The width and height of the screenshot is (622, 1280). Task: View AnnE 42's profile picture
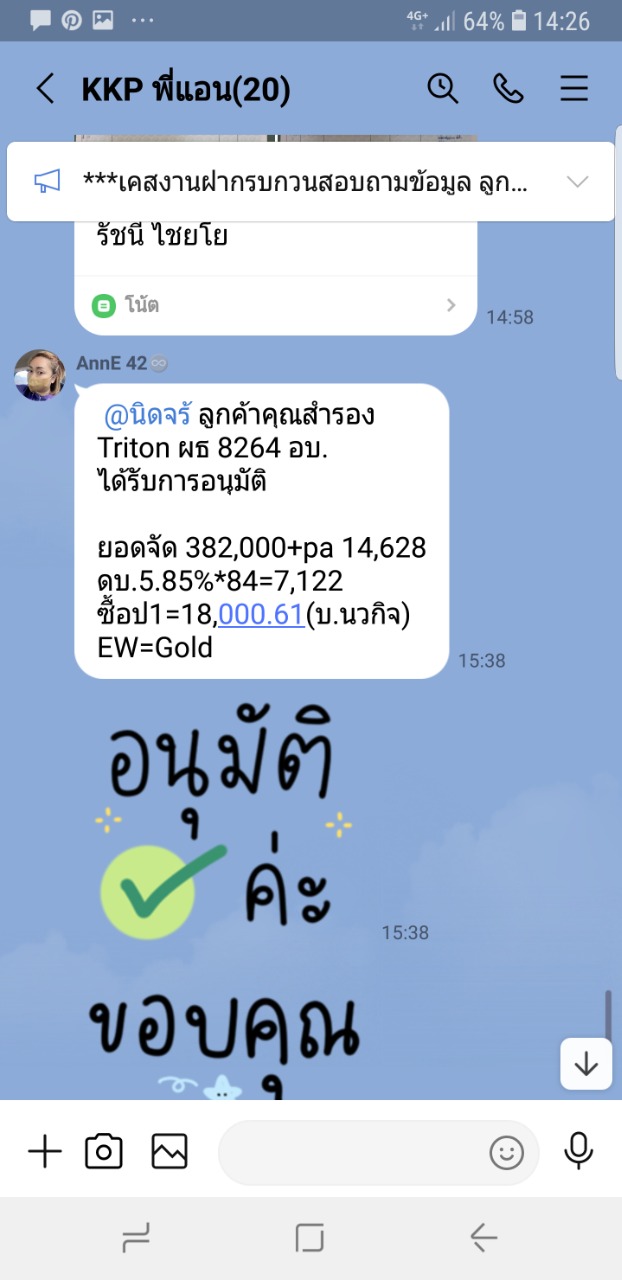pyautogui.click(x=40, y=375)
